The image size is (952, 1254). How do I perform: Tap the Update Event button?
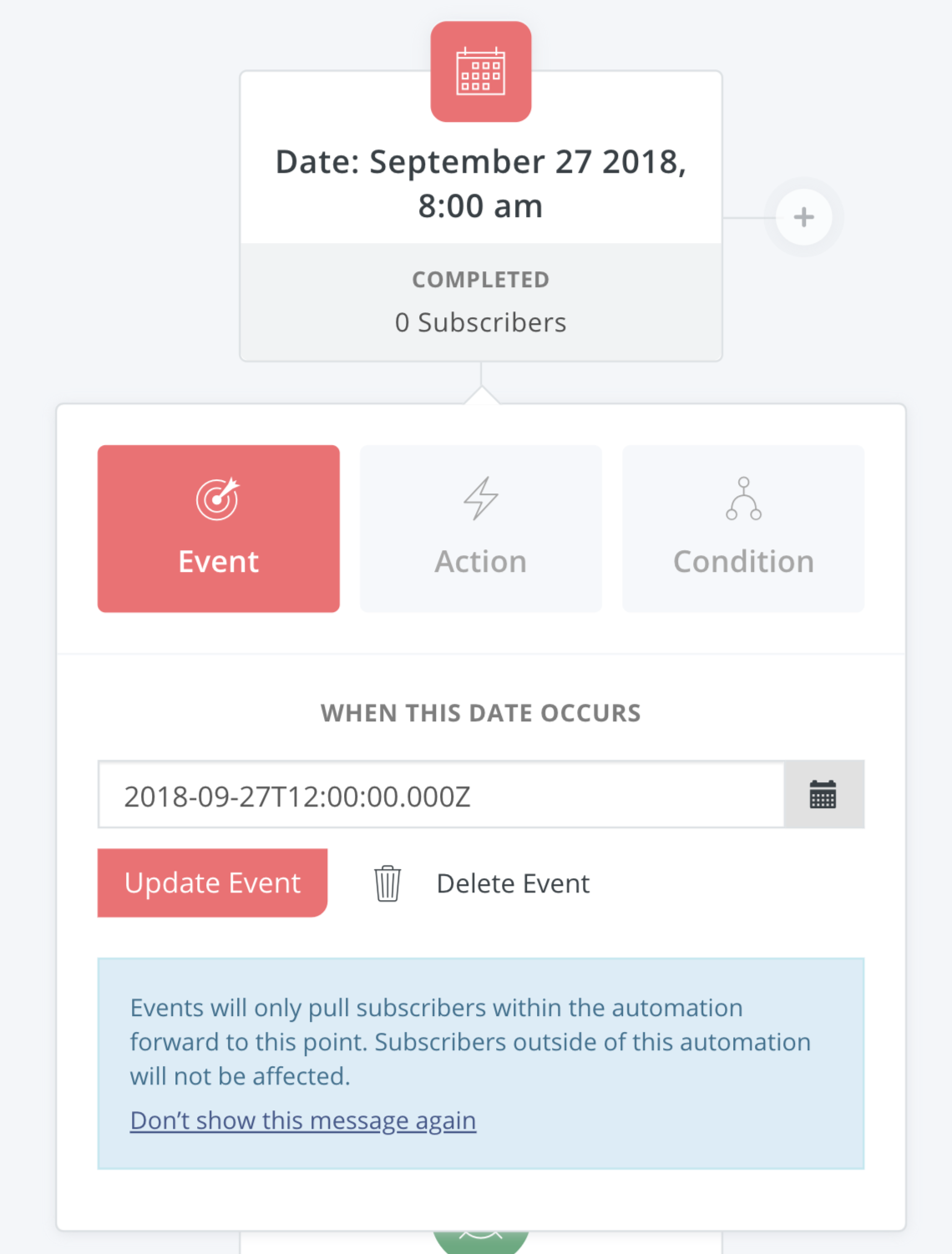[x=212, y=883]
